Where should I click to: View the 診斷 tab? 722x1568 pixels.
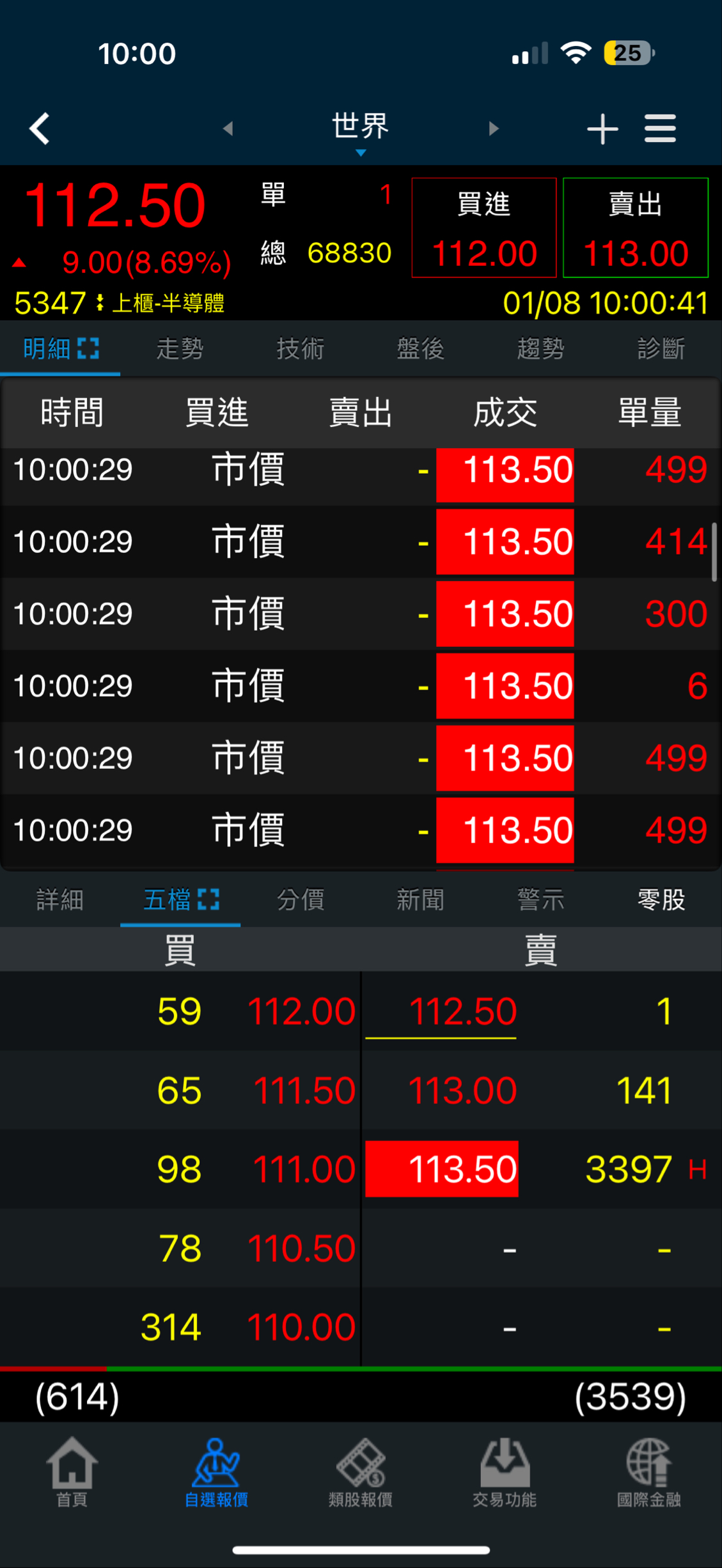[x=661, y=349]
